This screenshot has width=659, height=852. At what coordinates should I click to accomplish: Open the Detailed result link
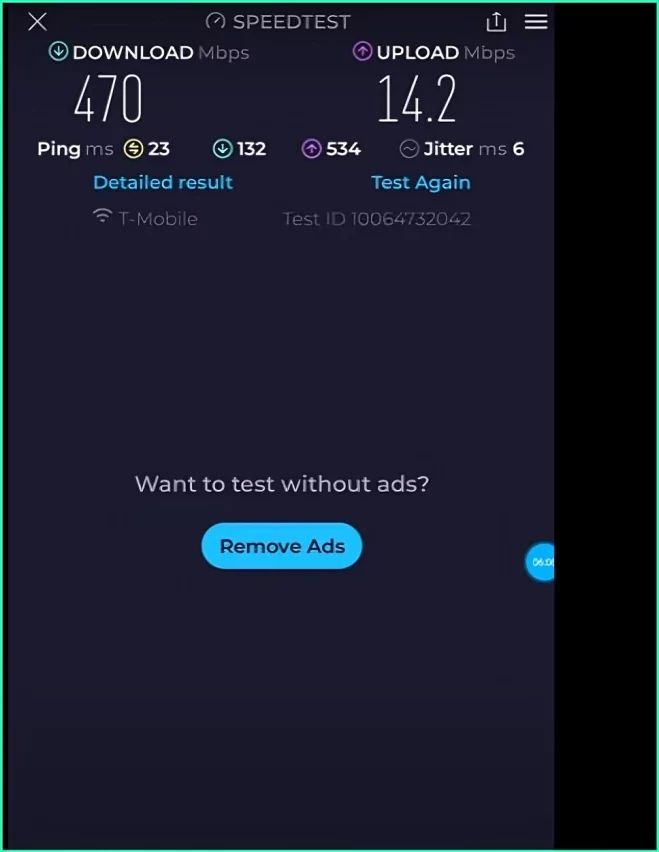pyautogui.click(x=163, y=182)
